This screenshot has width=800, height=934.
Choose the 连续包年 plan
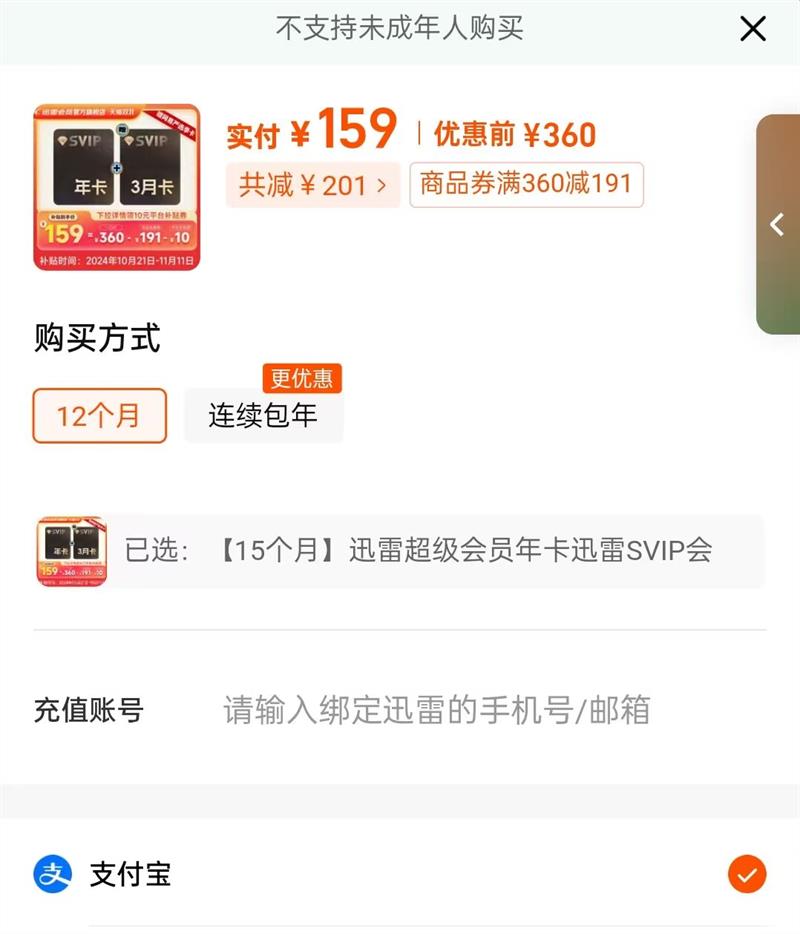point(263,415)
